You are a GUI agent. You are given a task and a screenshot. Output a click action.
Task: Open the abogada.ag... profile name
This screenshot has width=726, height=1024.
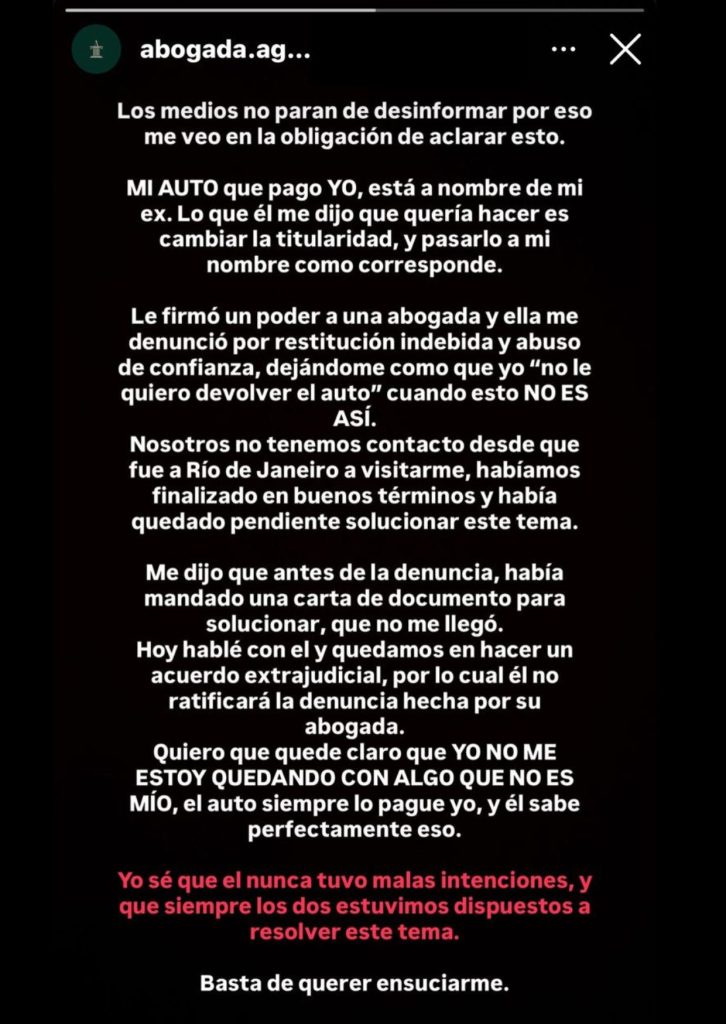(224, 50)
